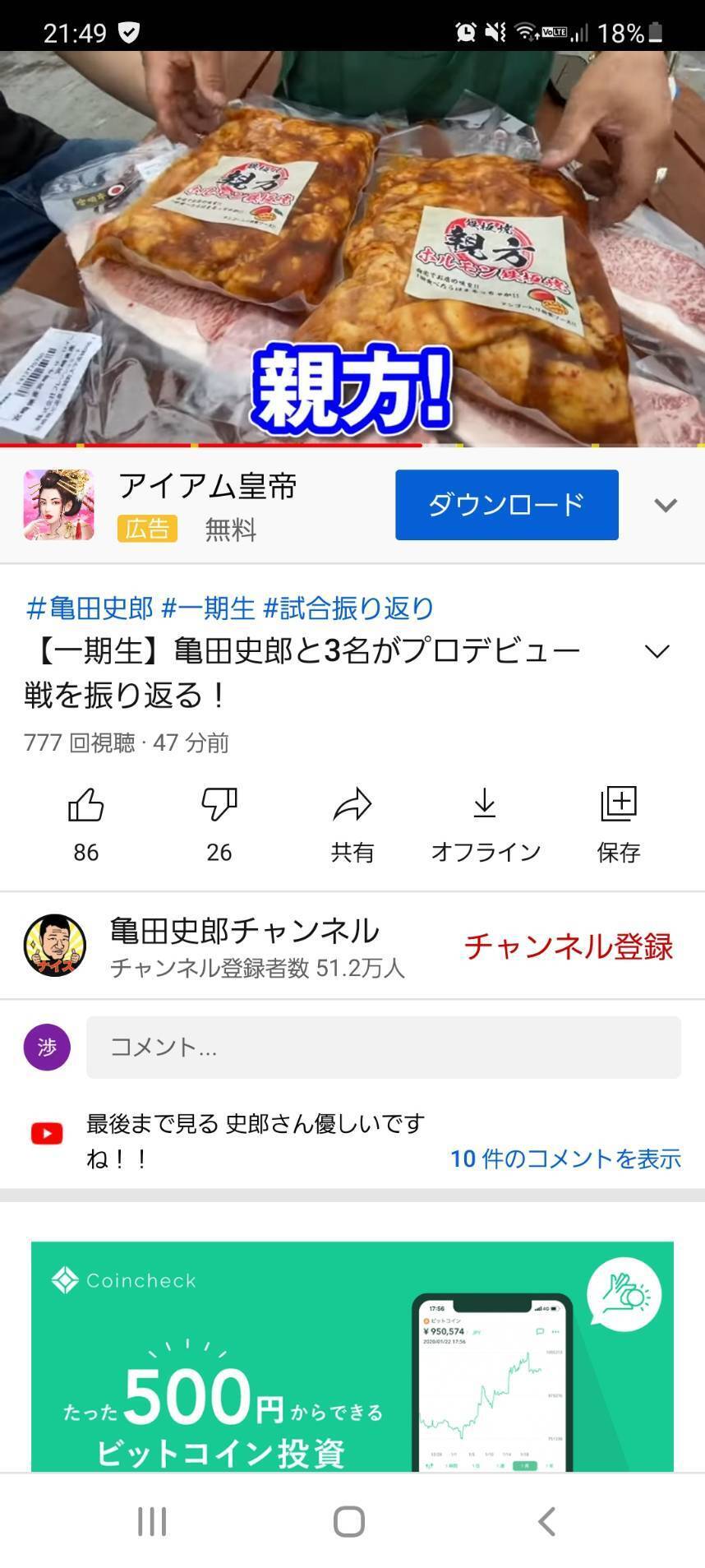Open the #一期生 hashtag
This screenshot has width=705, height=1568.
209,608
